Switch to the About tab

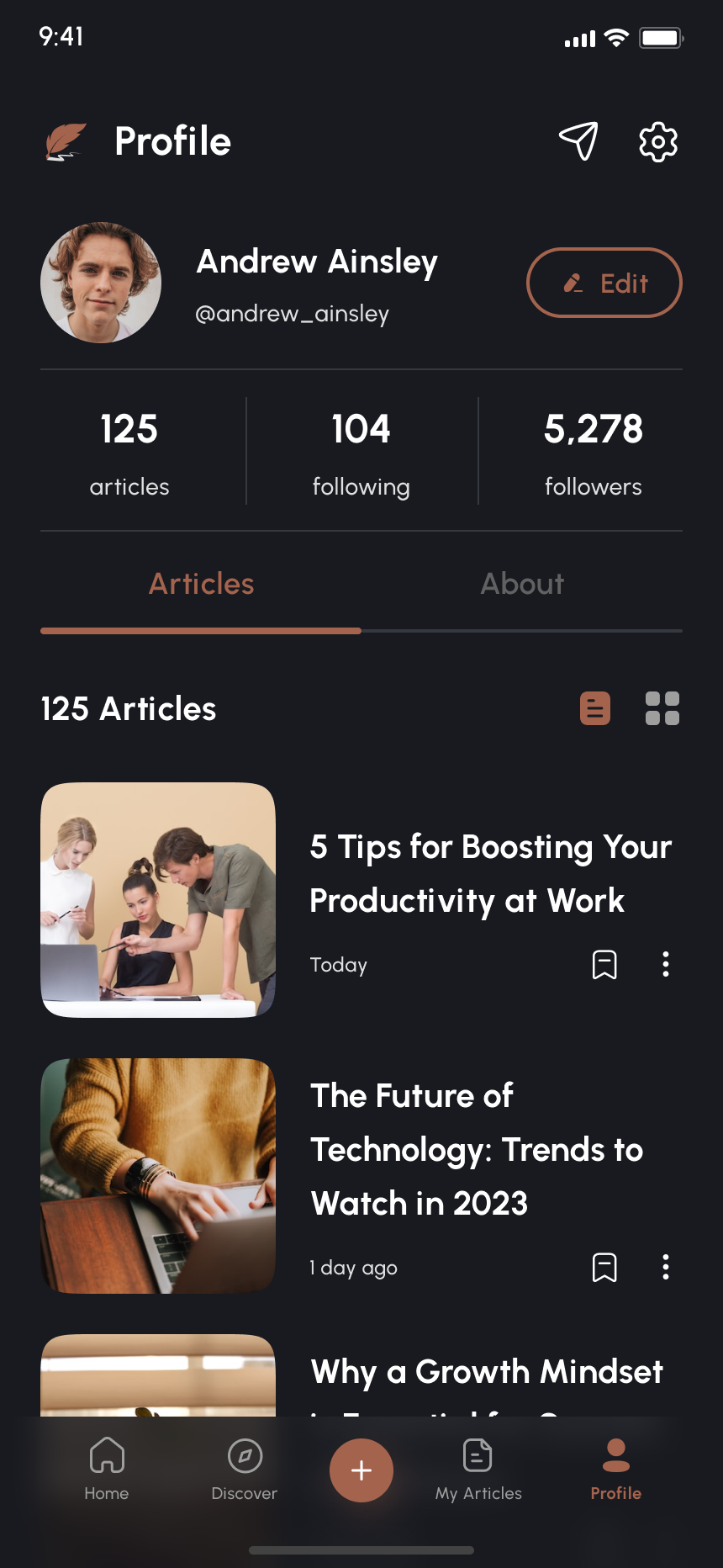(522, 583)
